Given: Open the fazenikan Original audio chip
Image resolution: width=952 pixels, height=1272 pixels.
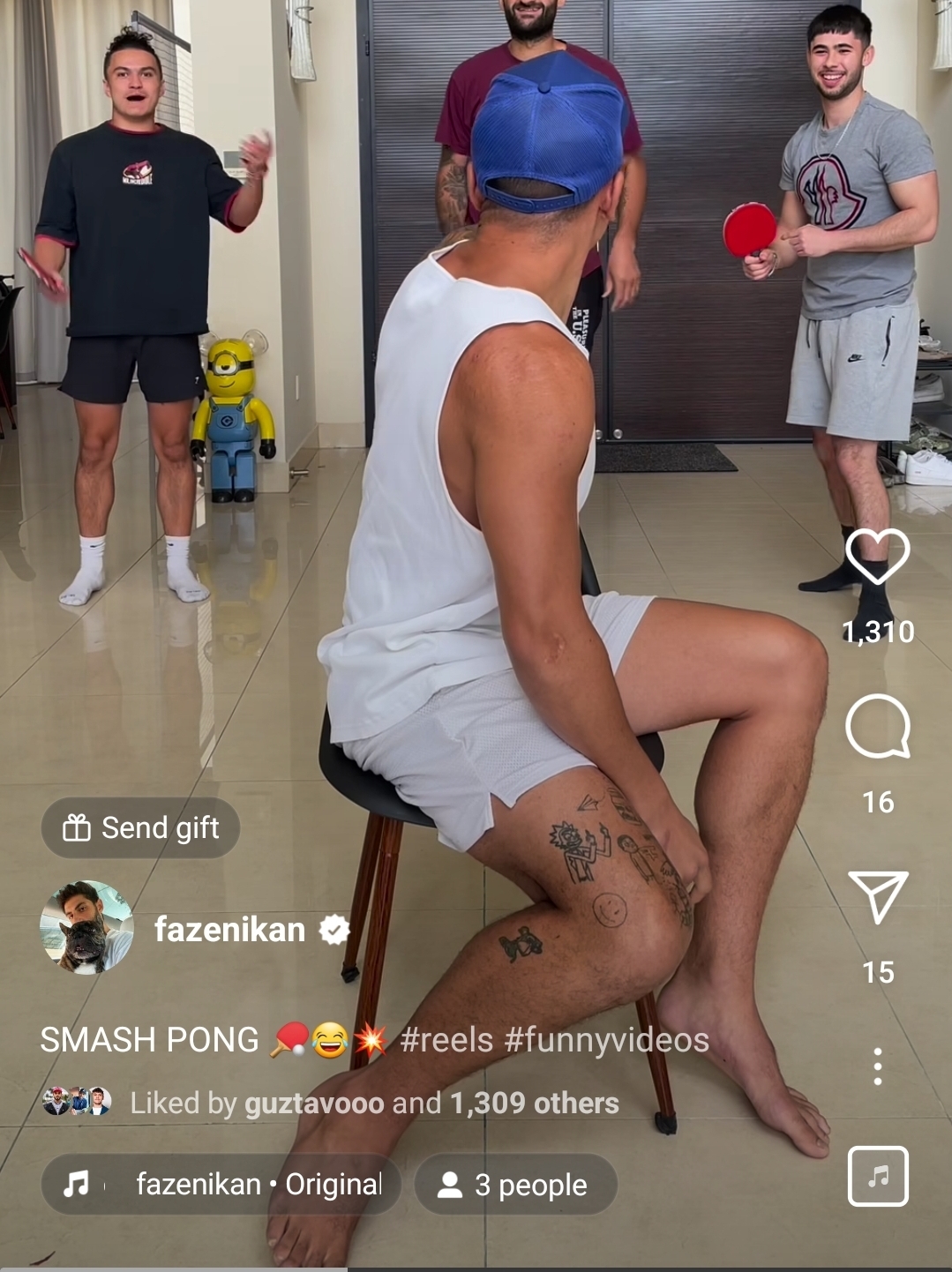Looking at the screenshot, I should 222,1184.
